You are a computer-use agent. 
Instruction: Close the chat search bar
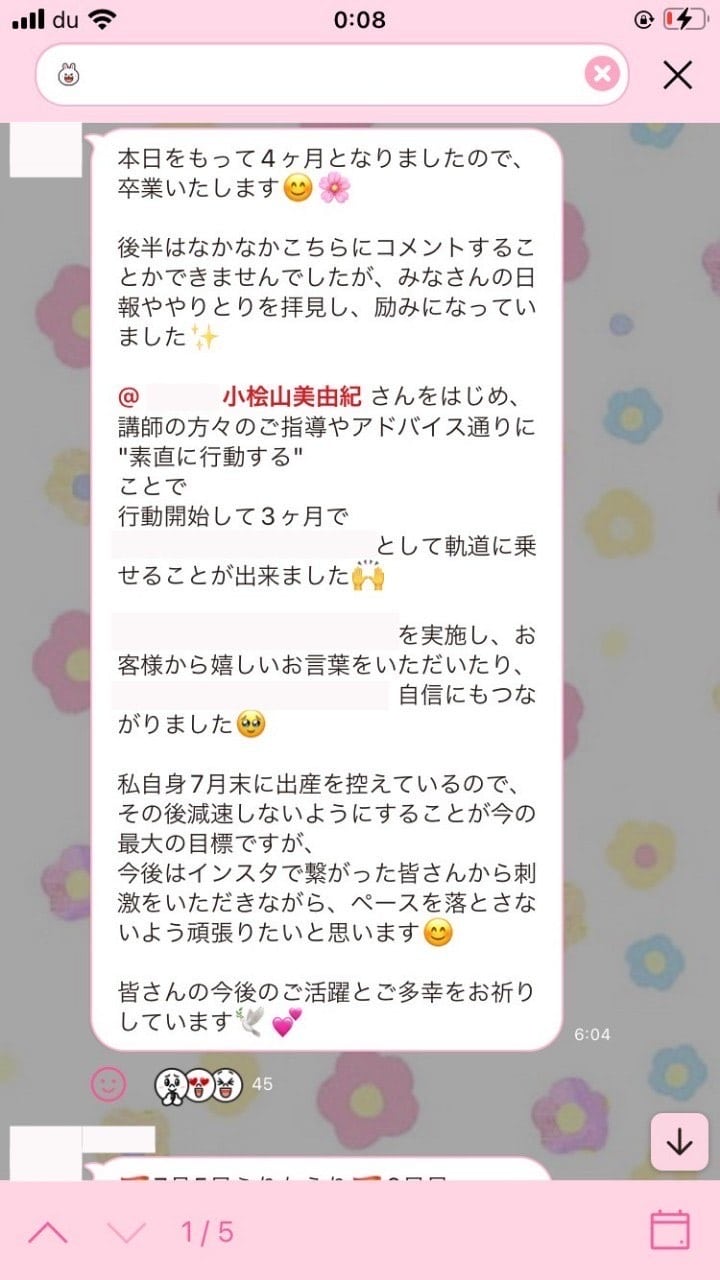(677, 74)
